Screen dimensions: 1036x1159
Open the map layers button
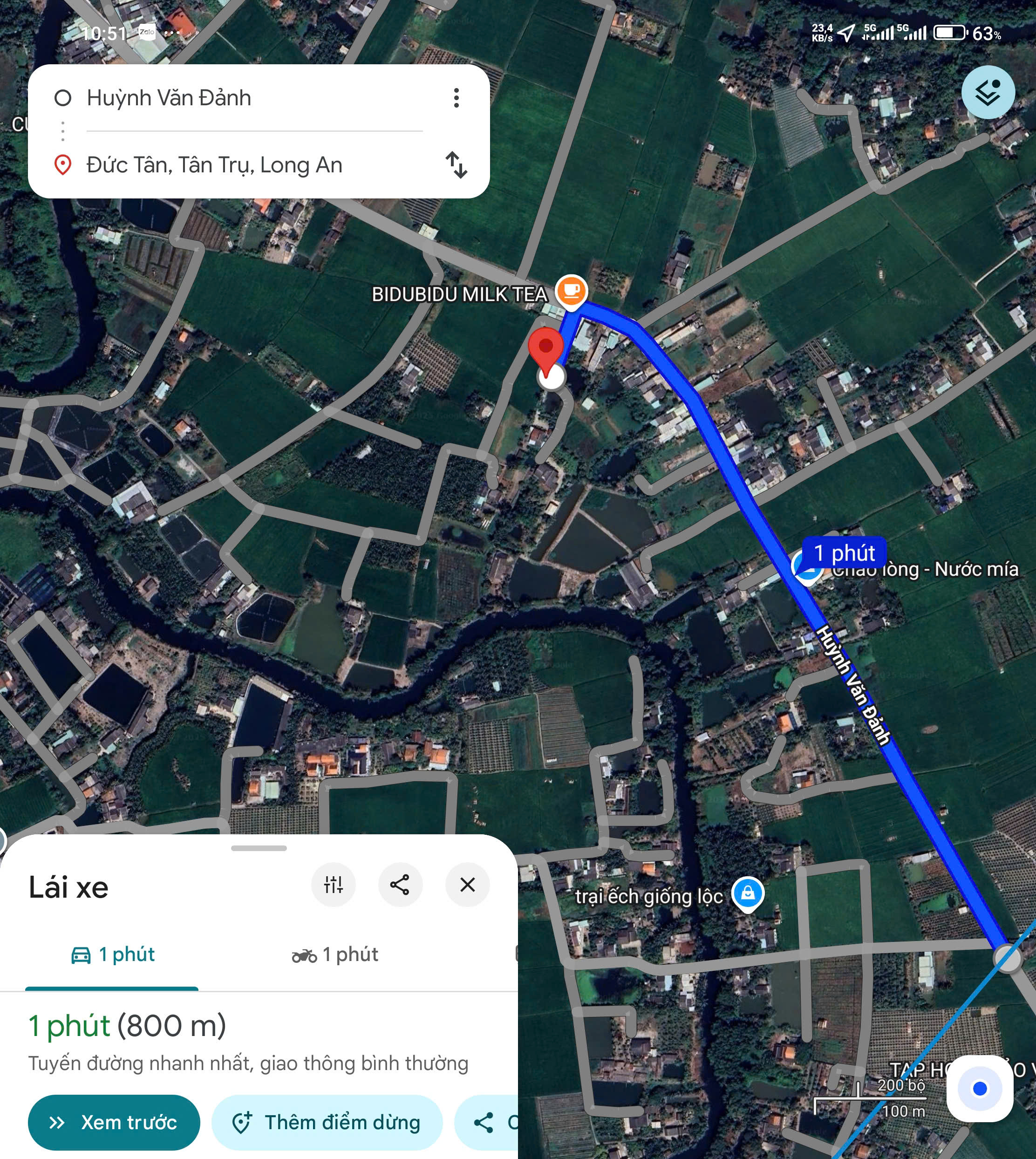point(988,92)
